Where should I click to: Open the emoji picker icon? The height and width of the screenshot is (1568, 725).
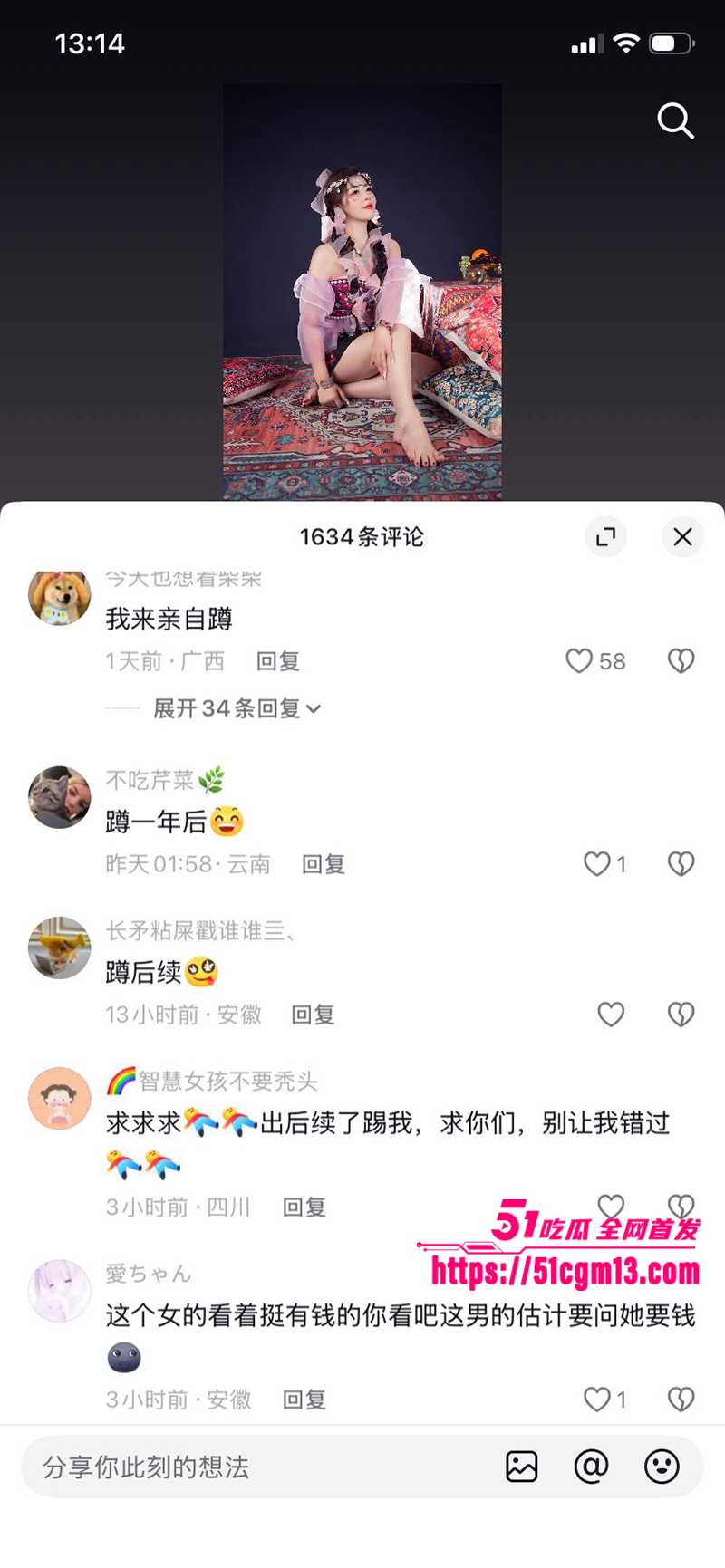point(662,1467)
